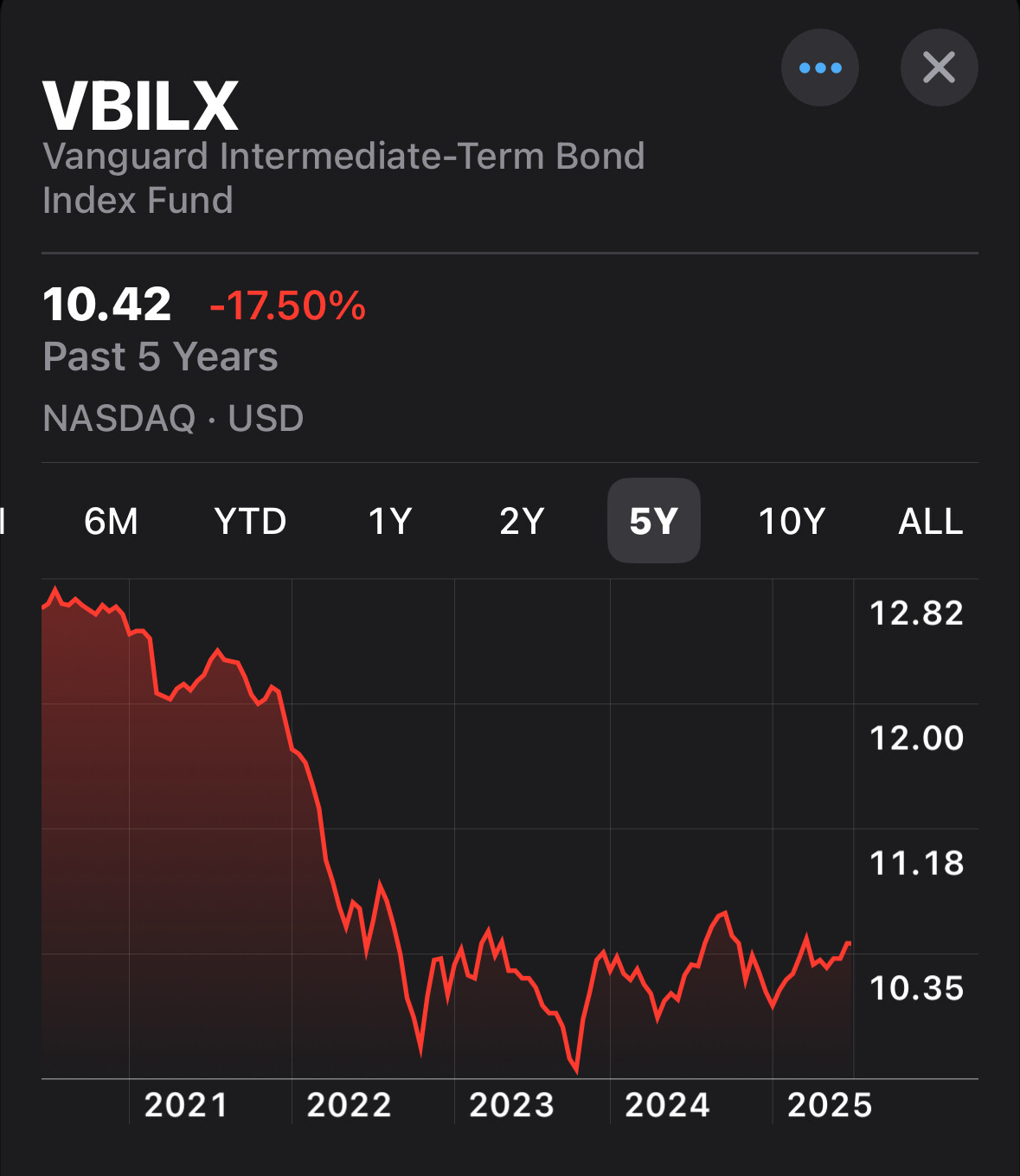Select the ALL time range
Viewport: 1020px width, 1176px height.
point(930,521)
